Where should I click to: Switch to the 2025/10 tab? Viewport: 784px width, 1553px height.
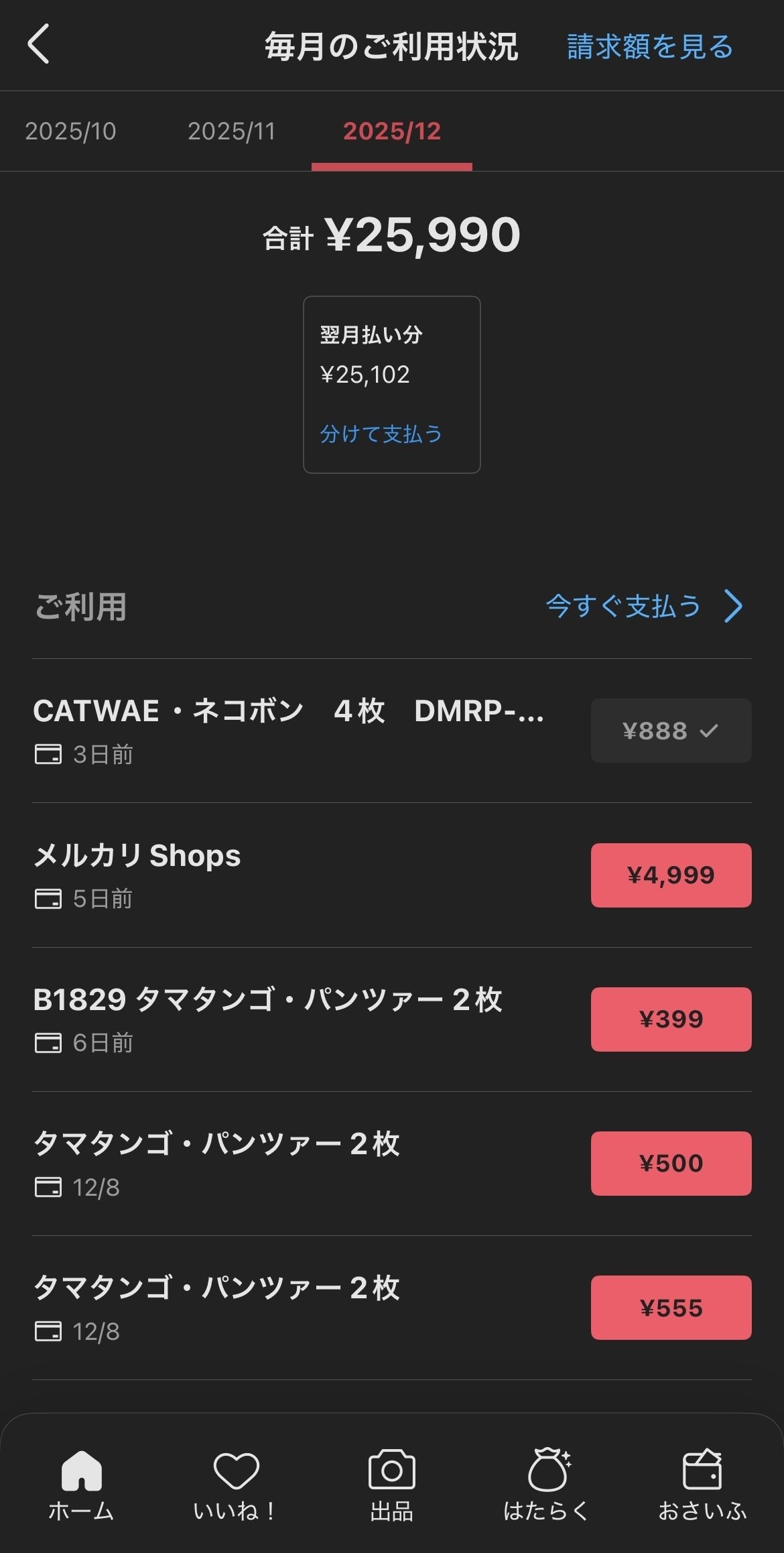point(71,131)
